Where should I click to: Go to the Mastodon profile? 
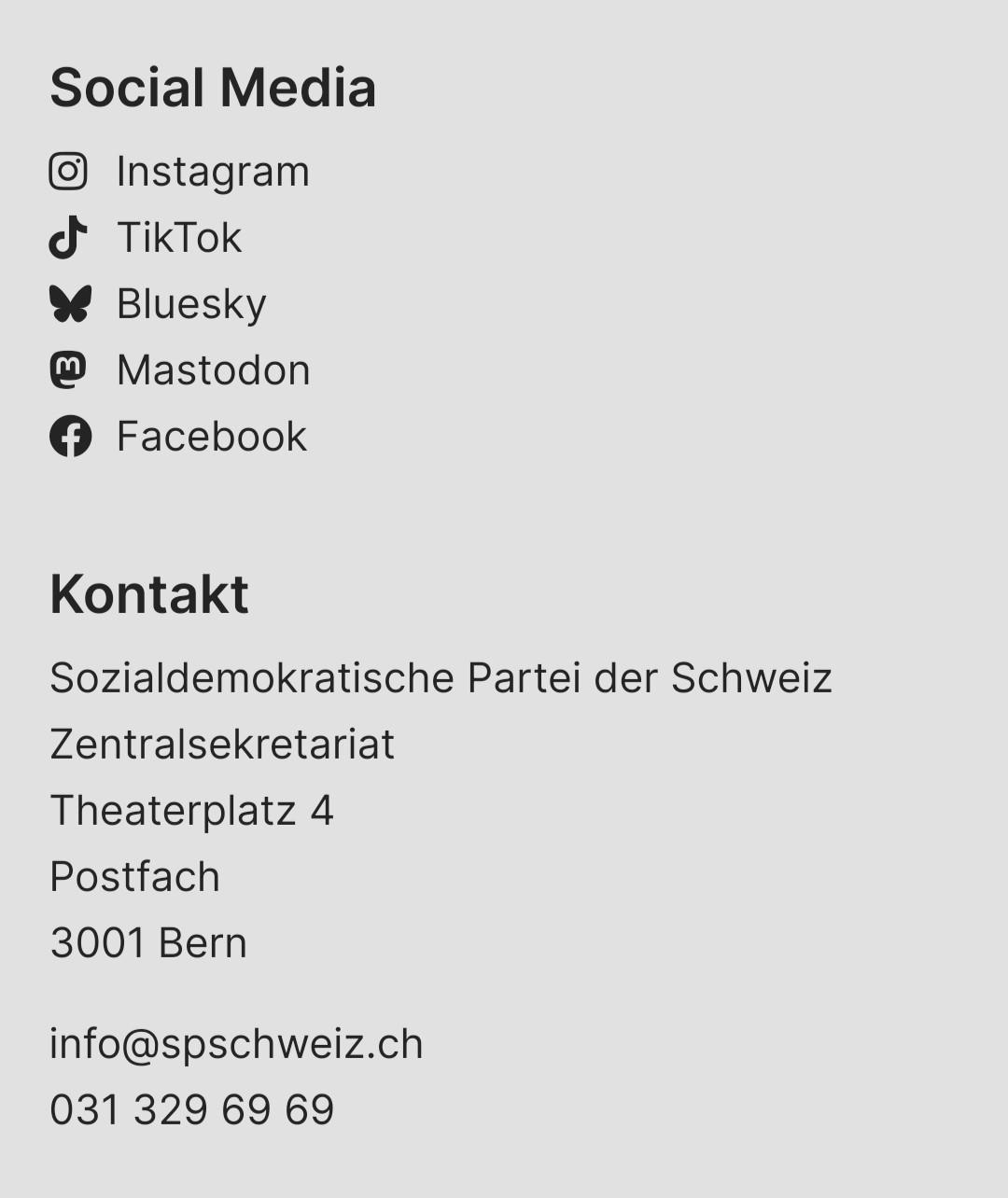[x=213, y=370]
